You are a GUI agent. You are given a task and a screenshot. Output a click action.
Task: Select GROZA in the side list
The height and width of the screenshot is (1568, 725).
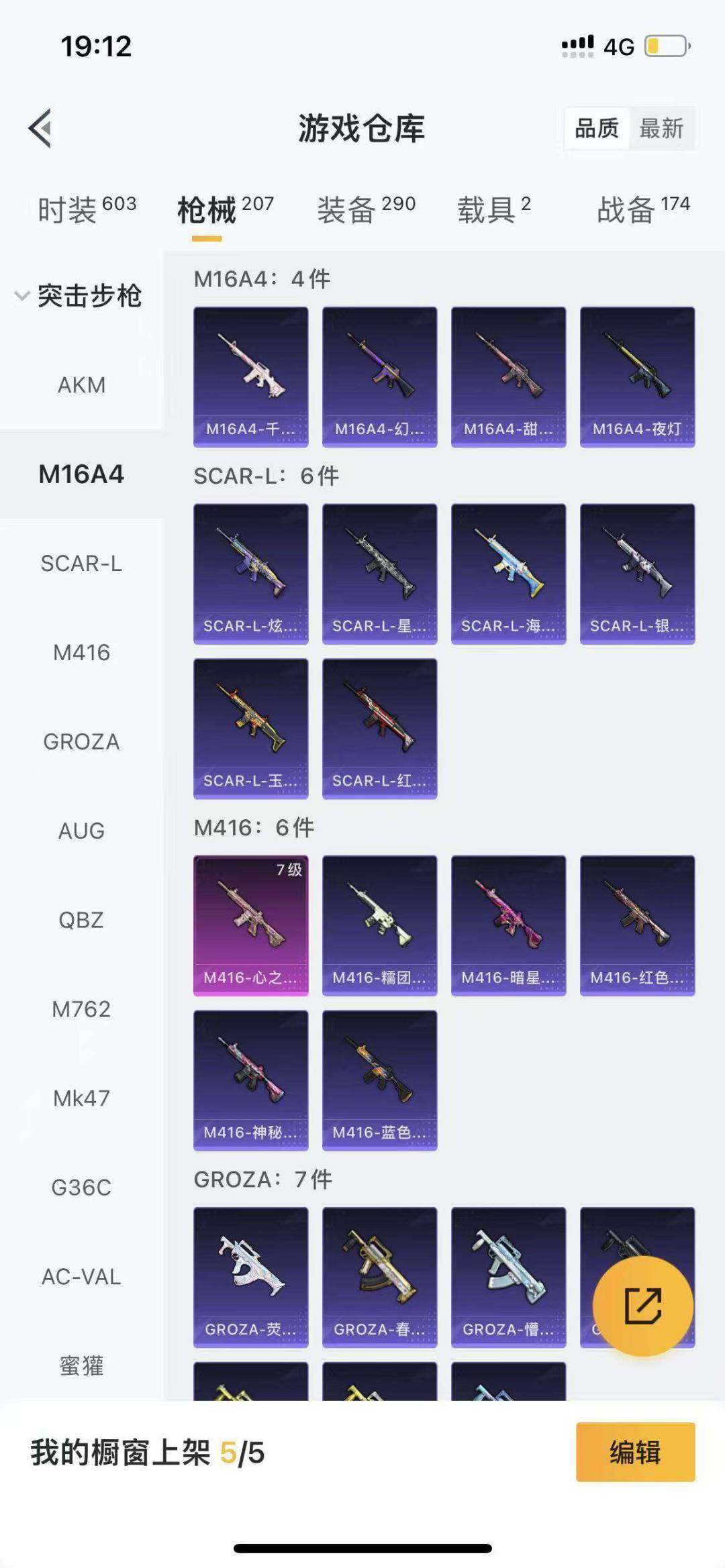81,742
